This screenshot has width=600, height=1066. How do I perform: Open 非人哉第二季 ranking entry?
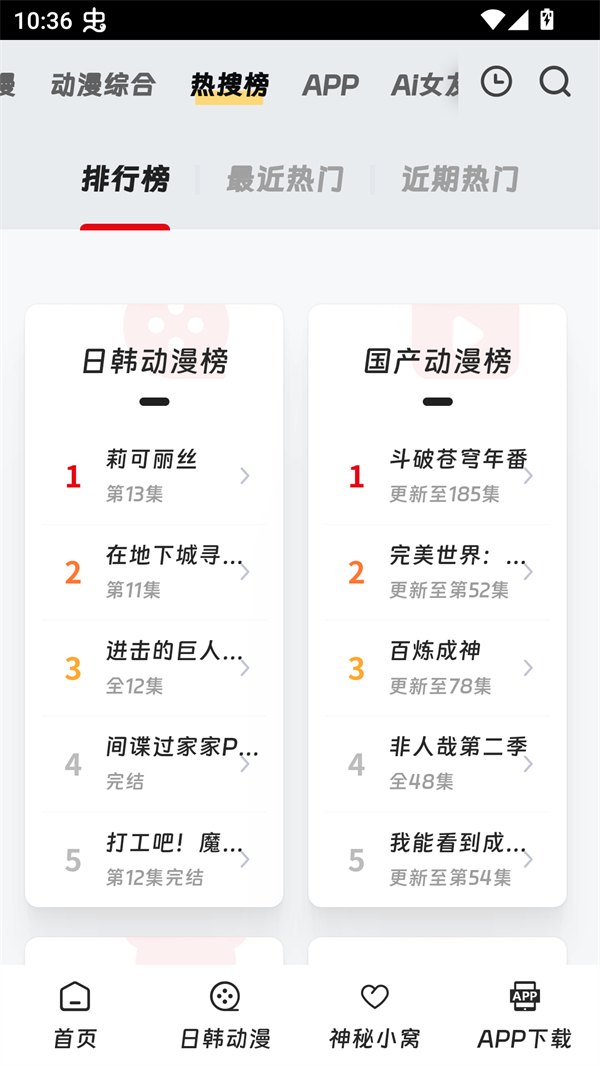click(x=438, y=763)
